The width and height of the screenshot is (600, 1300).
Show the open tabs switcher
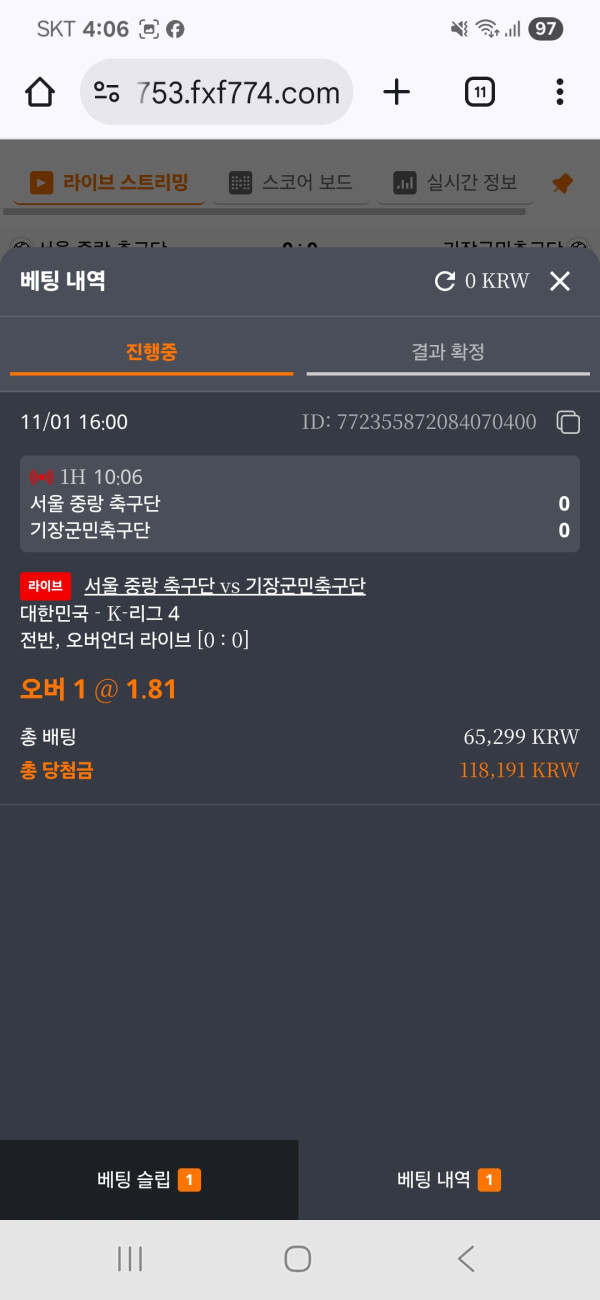480,93
